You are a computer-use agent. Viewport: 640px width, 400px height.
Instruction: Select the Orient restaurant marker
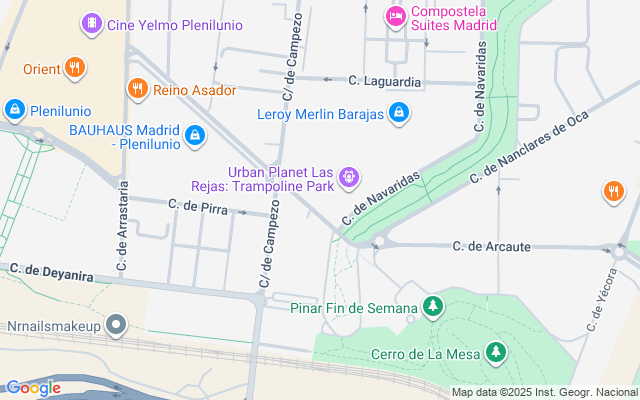74,67
